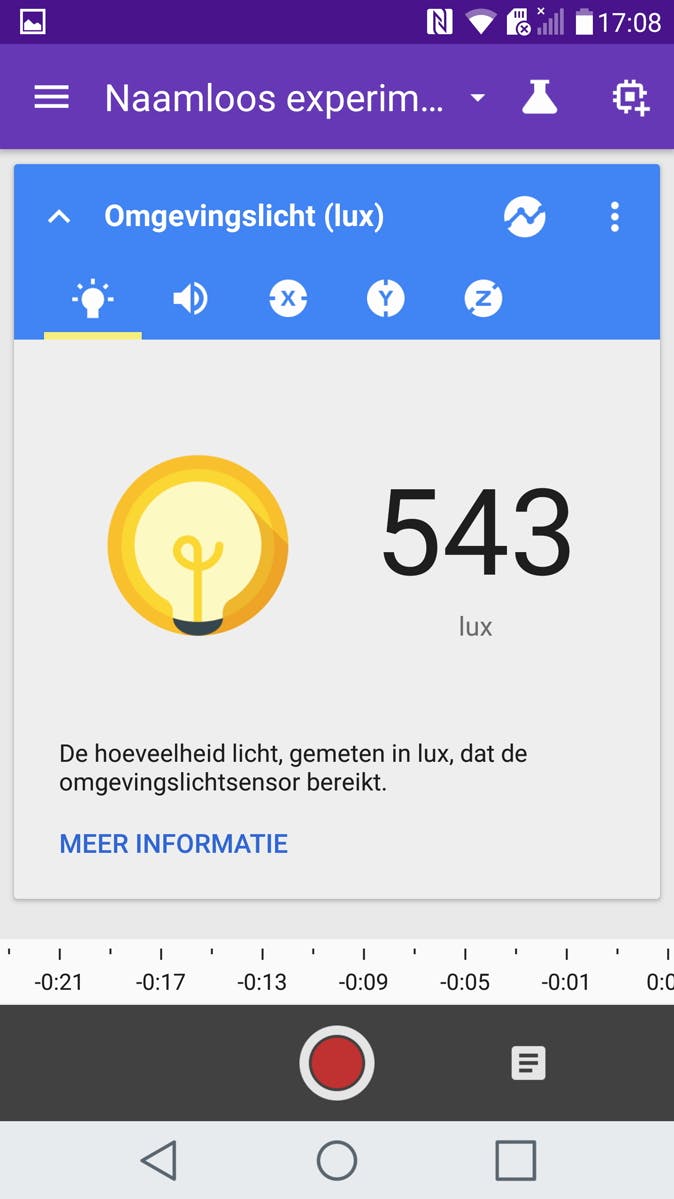
Task: Select the X-axis accelerometer tab
Action: (x=288, y=298)
